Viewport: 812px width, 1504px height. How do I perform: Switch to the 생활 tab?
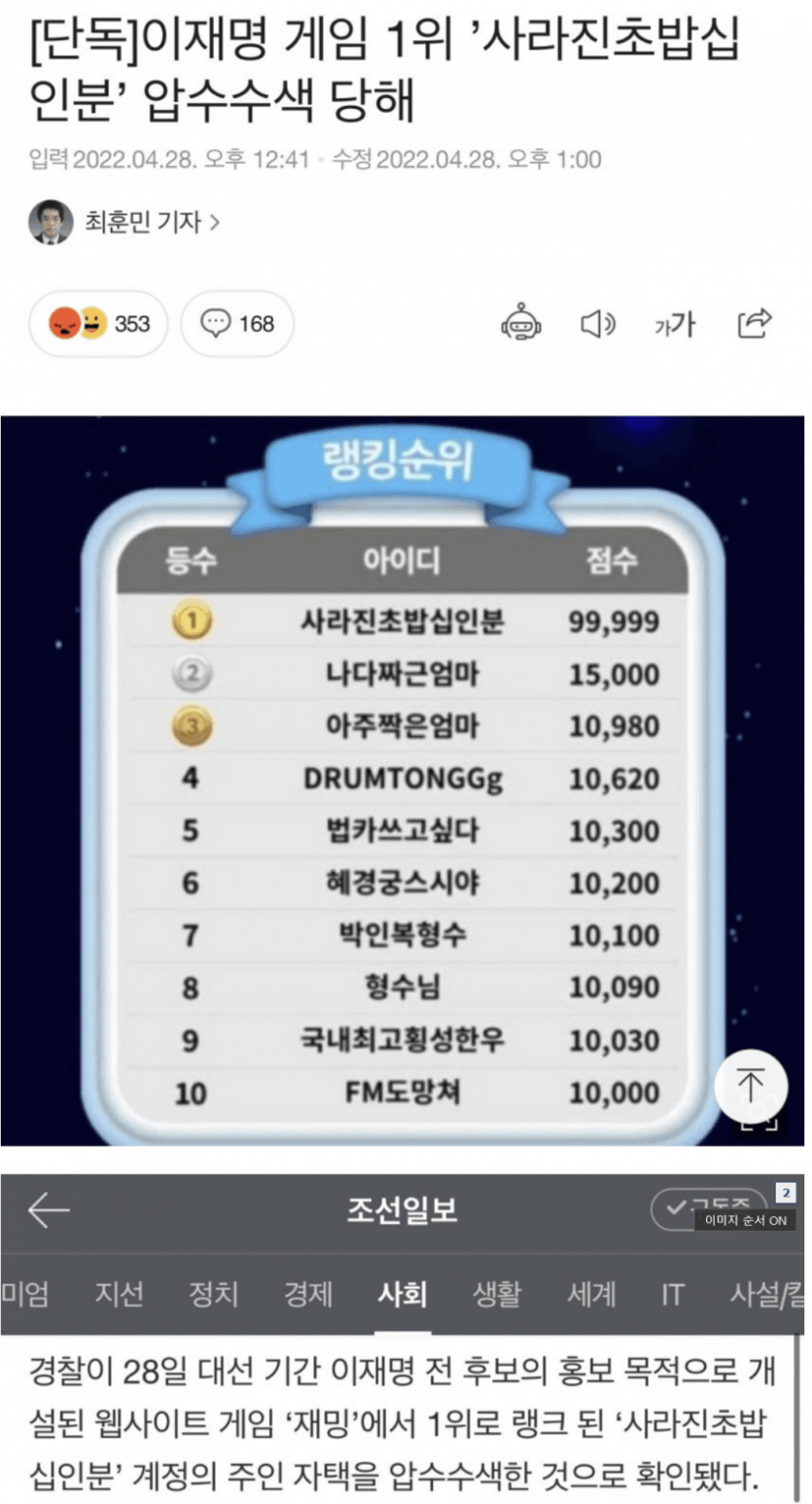[497, 1294]
